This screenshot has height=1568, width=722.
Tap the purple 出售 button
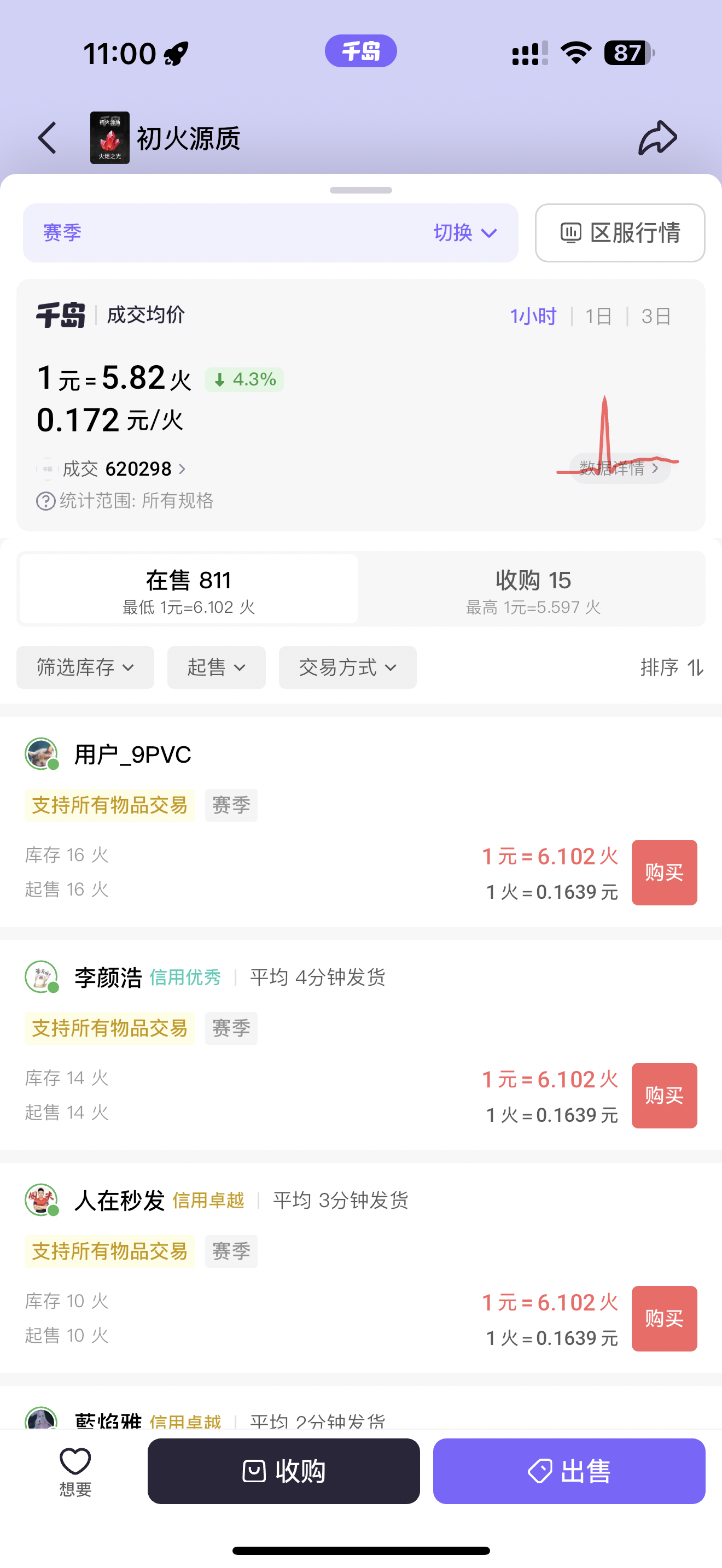tap(569, 1471)
